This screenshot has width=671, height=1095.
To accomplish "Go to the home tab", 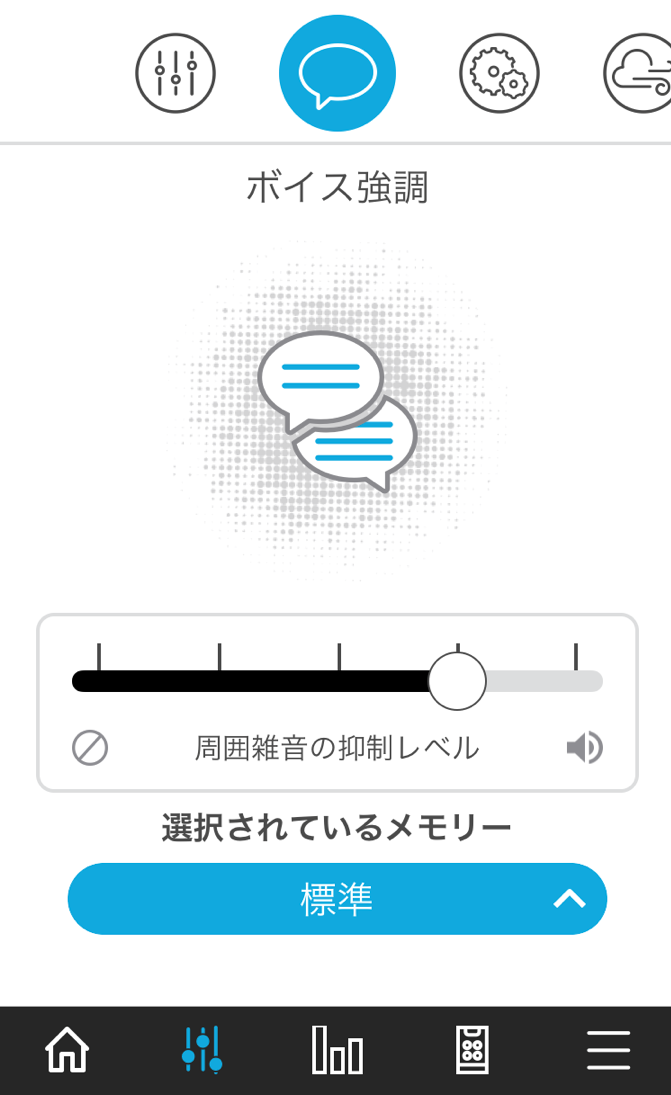I will (x=67, y=1049).
